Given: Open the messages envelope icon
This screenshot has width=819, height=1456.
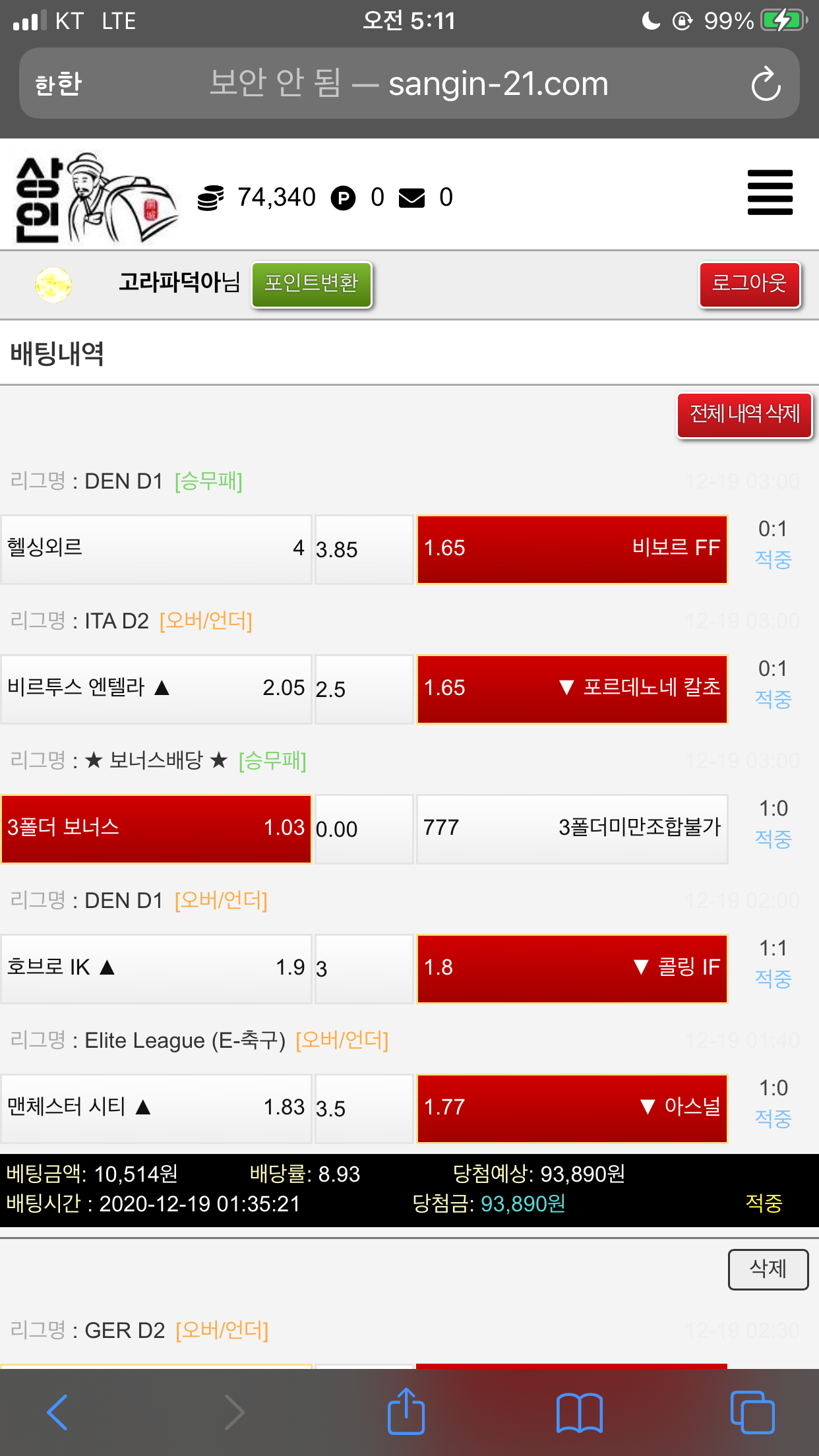Looking at the screenshot, I should pos(412,198).
